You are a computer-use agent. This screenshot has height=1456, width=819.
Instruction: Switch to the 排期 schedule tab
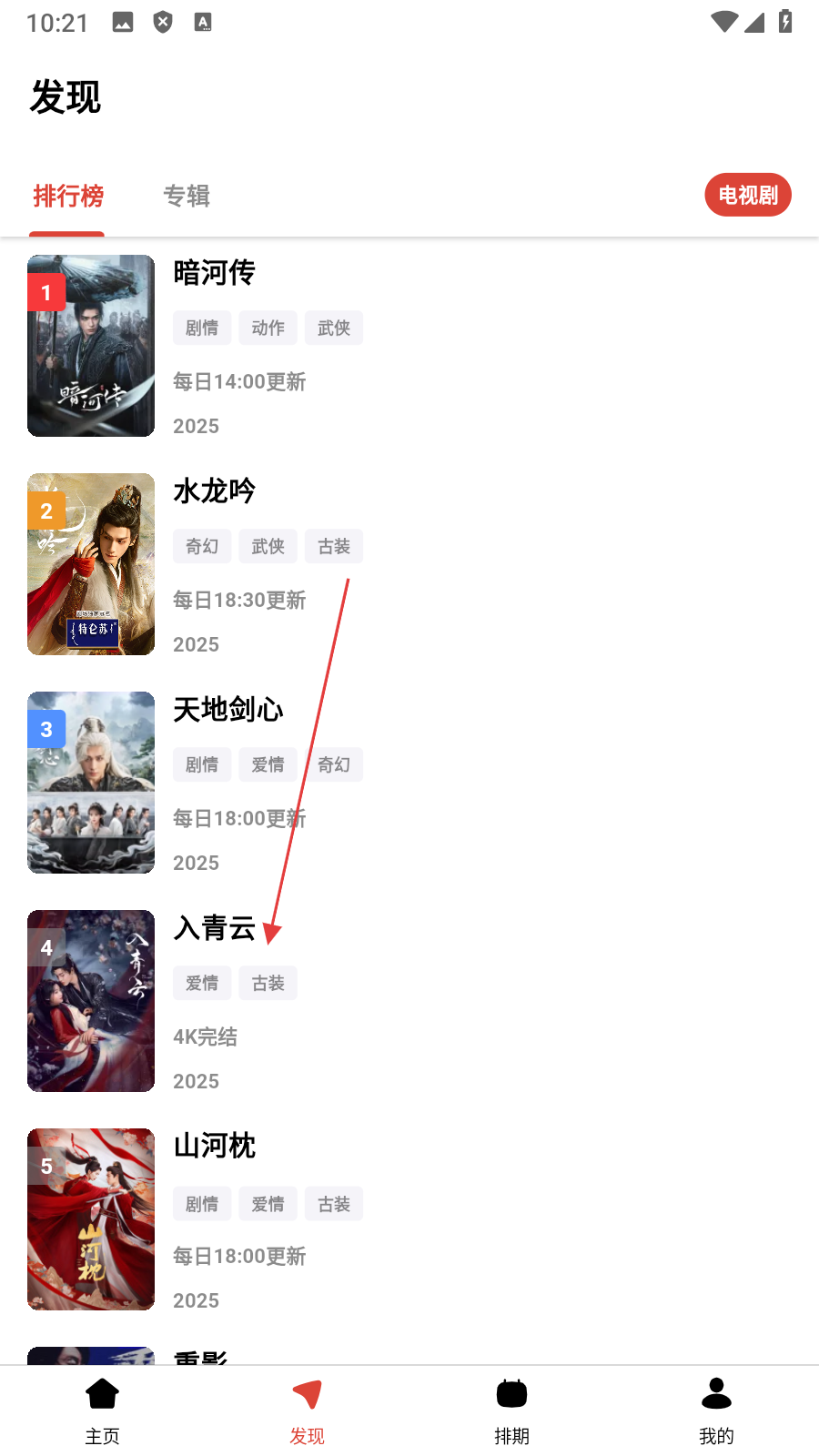(511, 1409)
